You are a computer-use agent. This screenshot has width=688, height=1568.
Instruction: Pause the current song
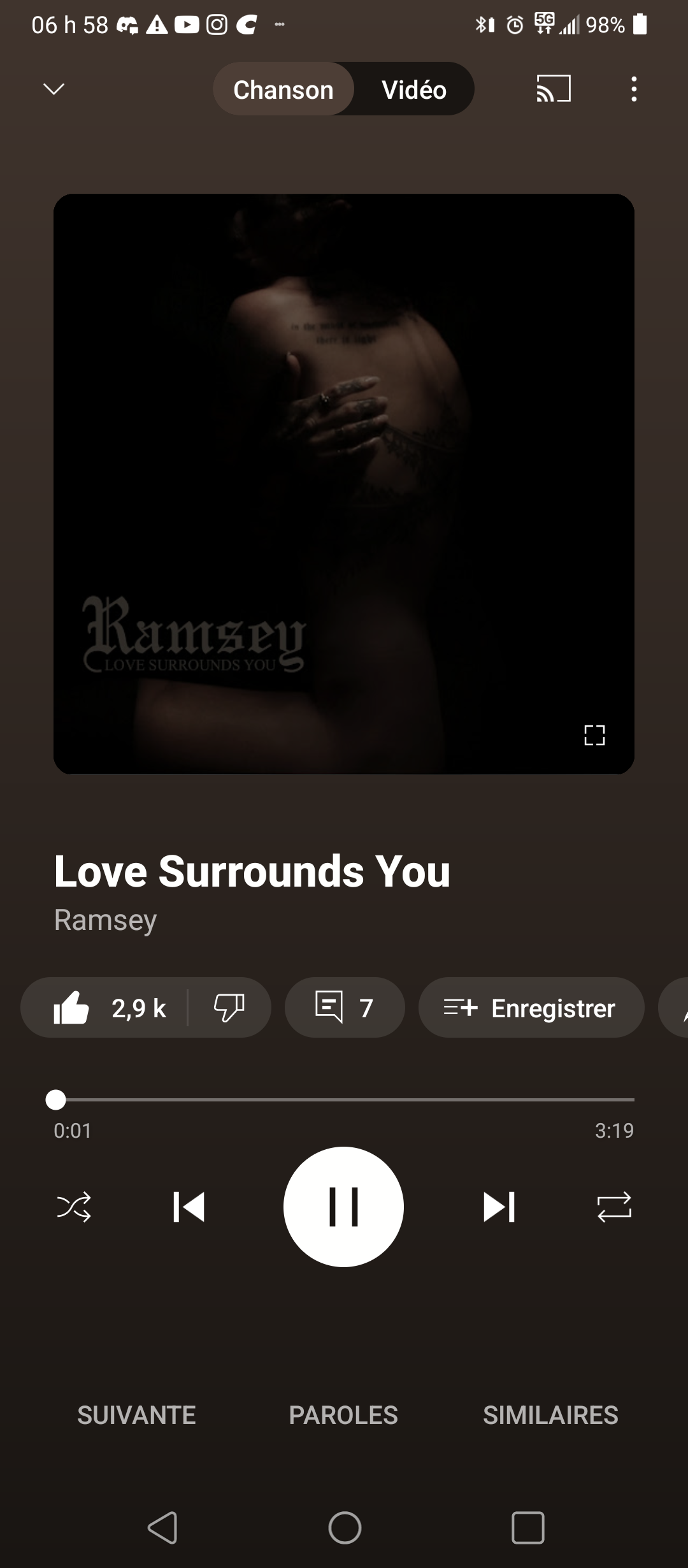coord(343,1207)
